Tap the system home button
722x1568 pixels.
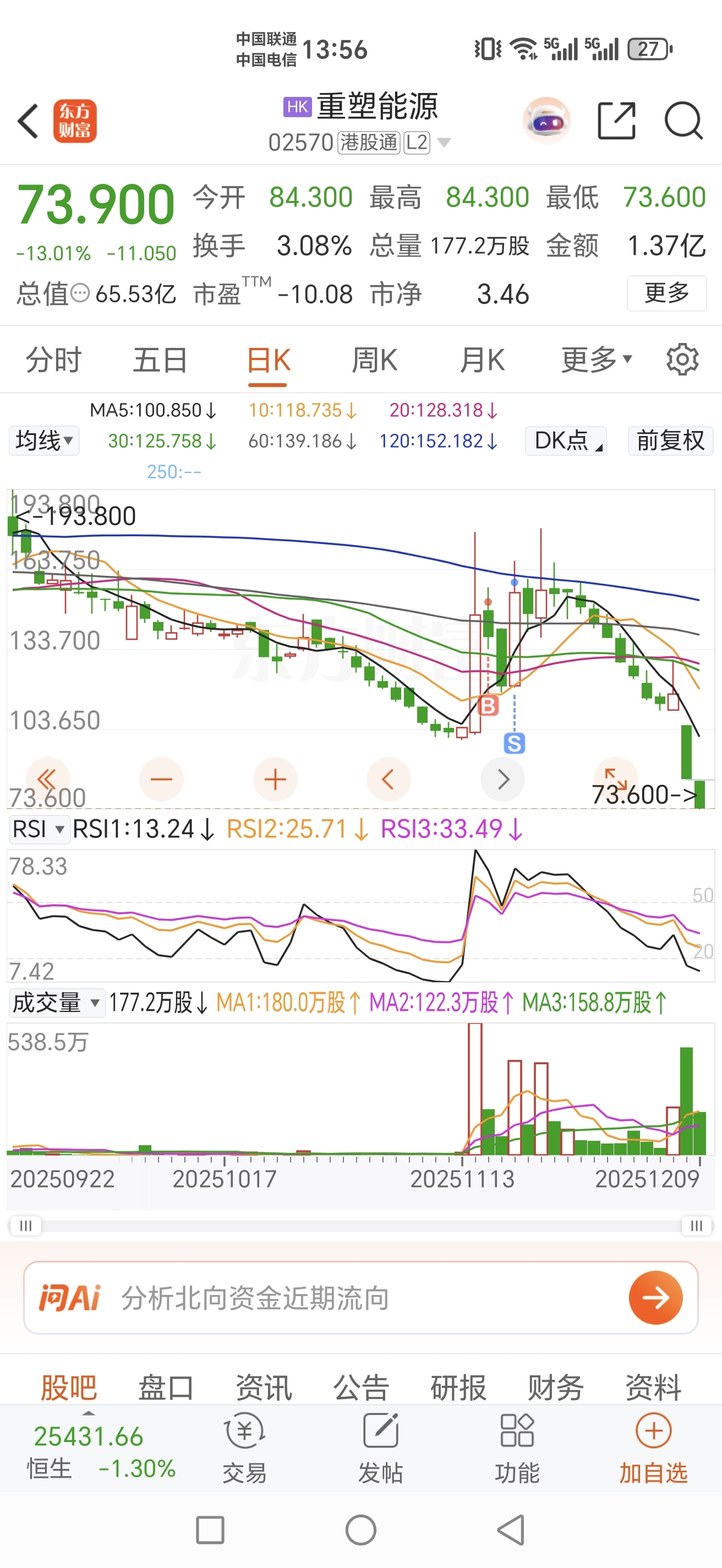360,1530
